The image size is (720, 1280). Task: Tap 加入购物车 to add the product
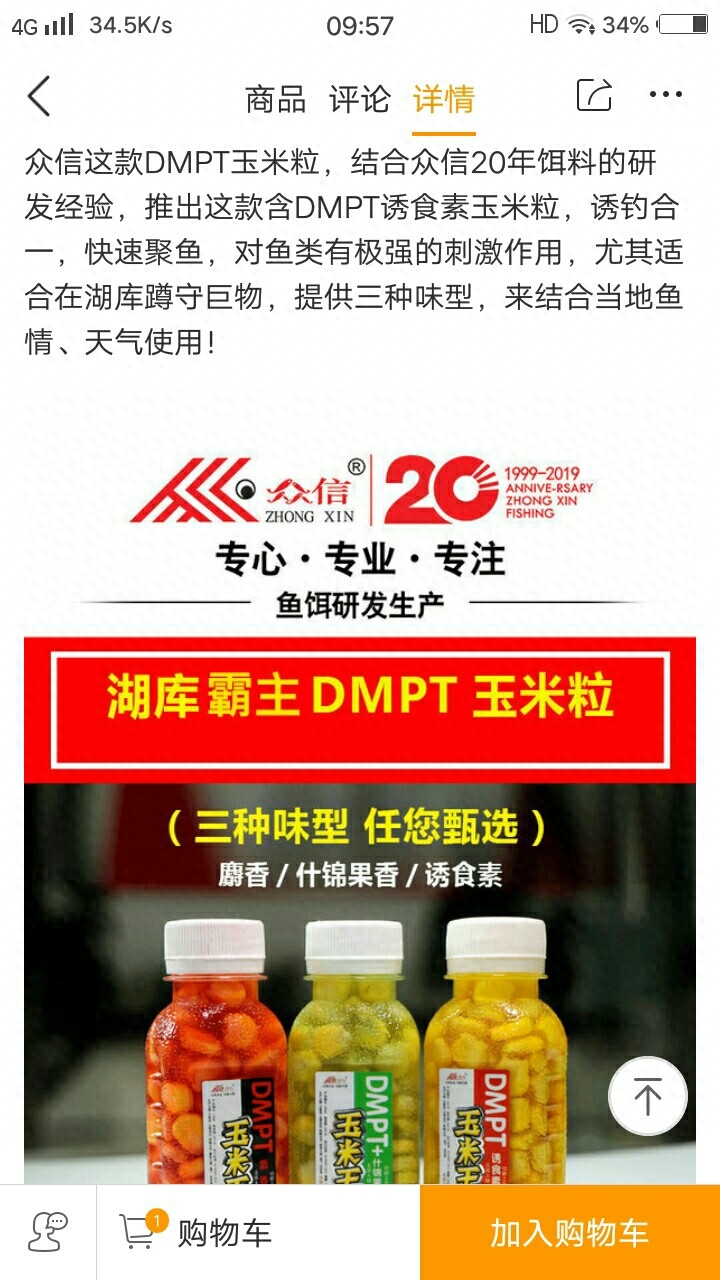click(569, 1232)
